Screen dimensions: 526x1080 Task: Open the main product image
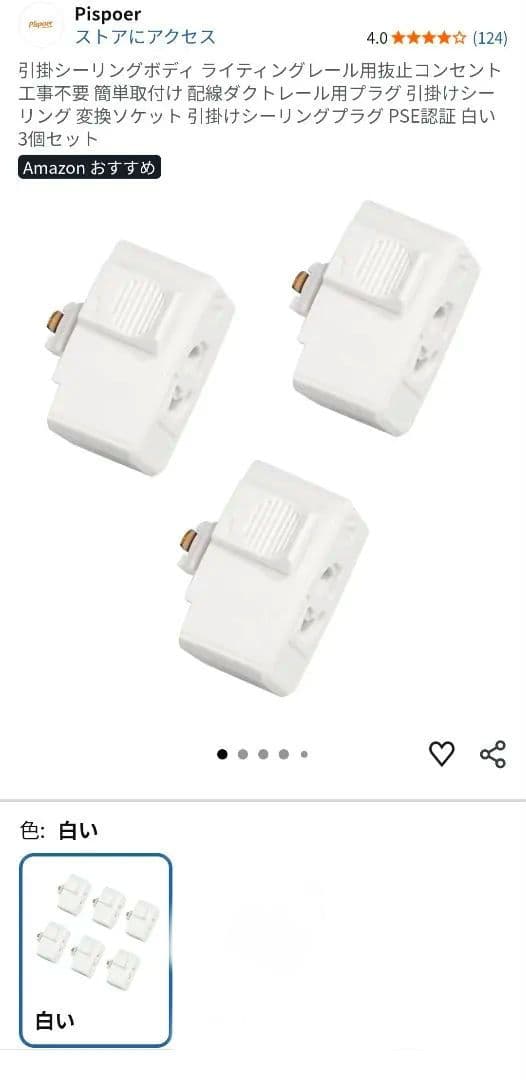click(x=263, y=447)
